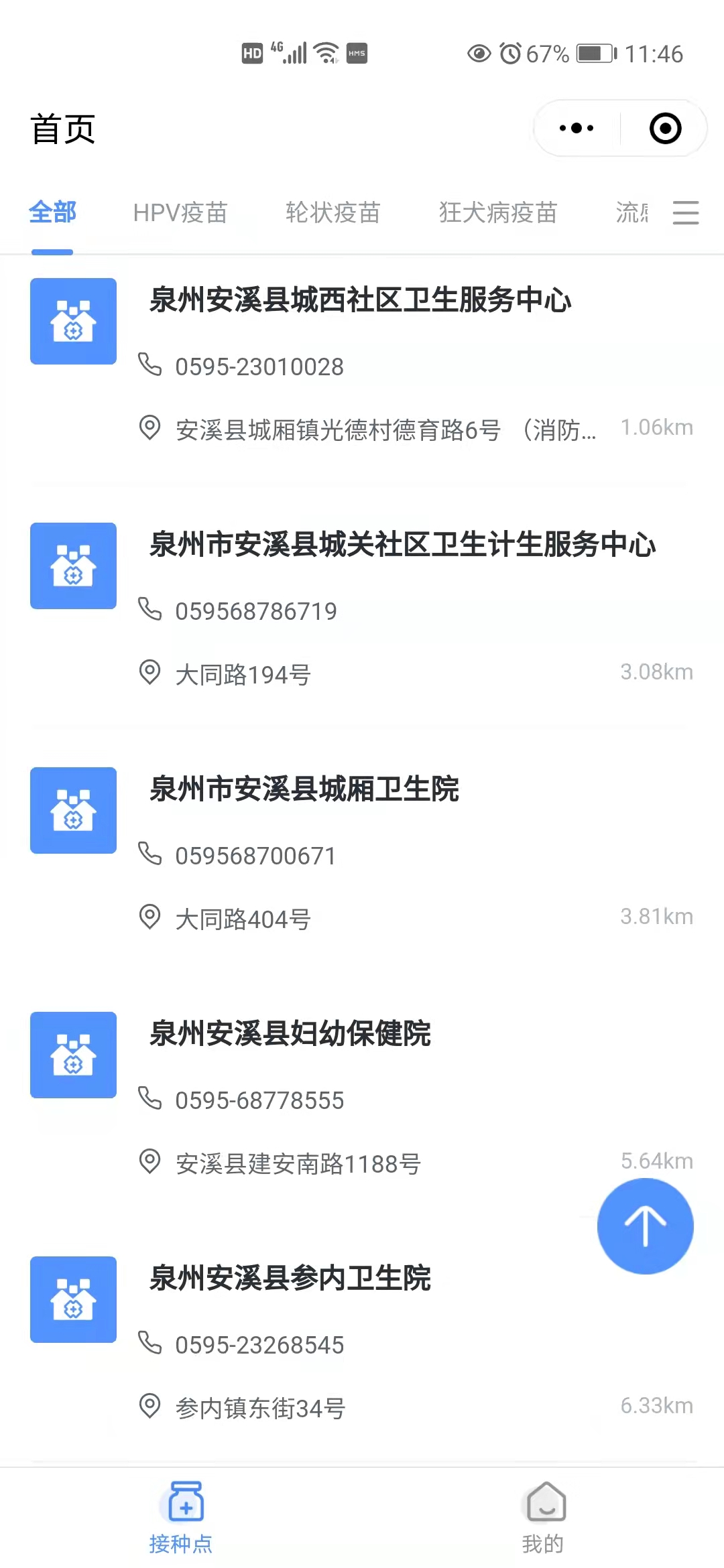Expand the vaccine category list icon
Image resolution: width=724 pixels, height=1568 pixels.
(685, 213)
